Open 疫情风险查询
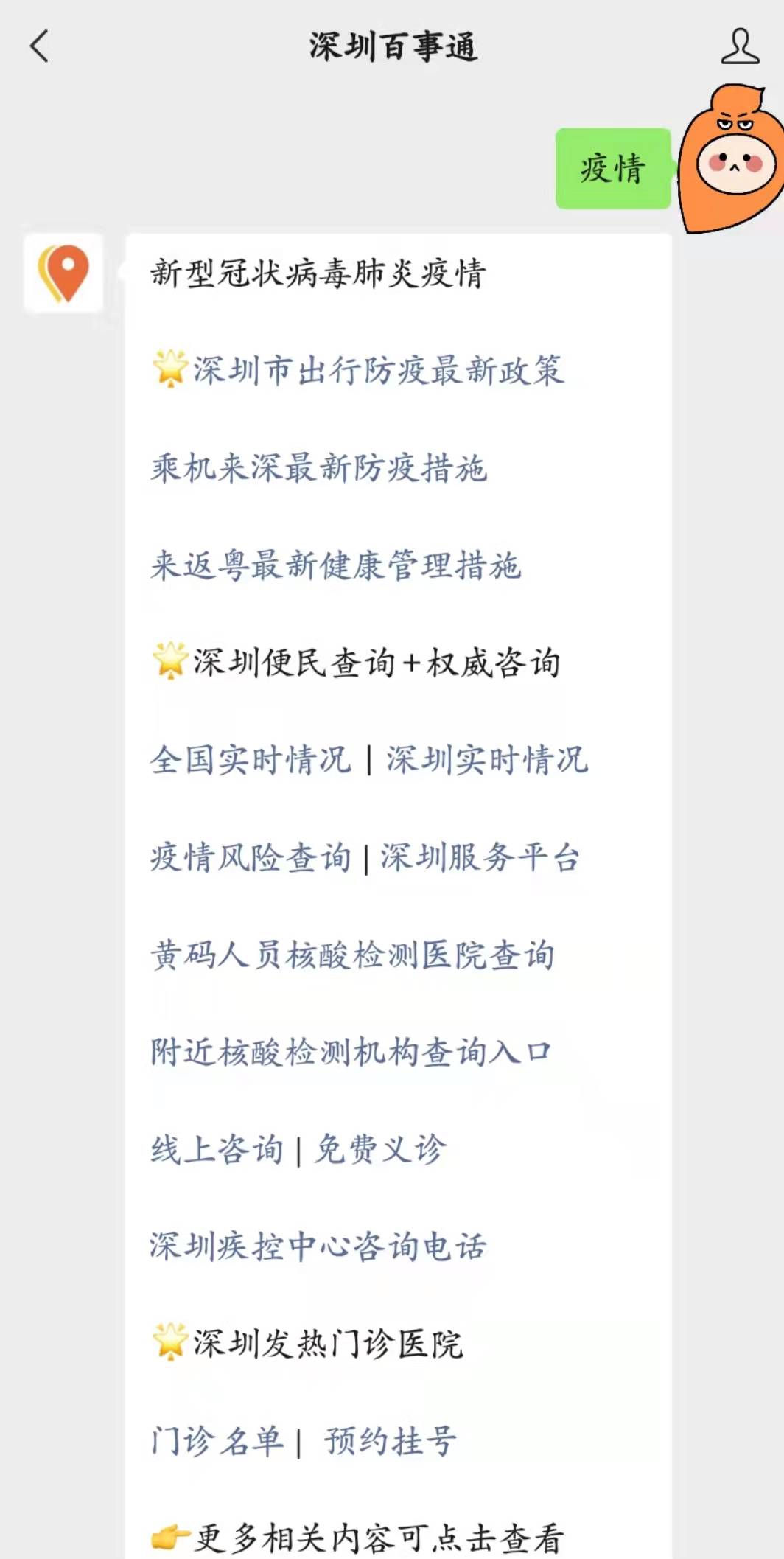Screen dimensions: 784x1559 (251, 858)
